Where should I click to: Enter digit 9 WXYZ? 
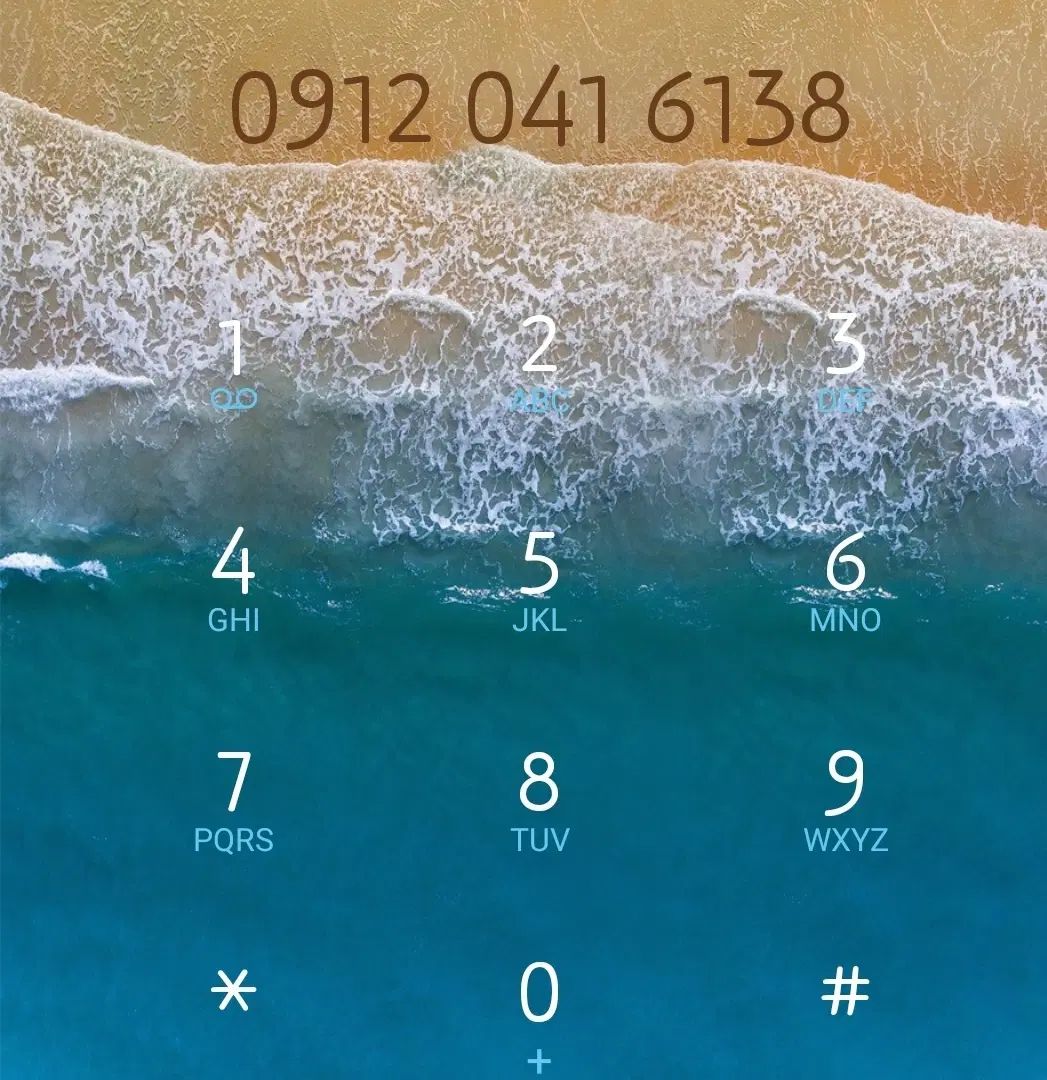click(x=845, y=802)
